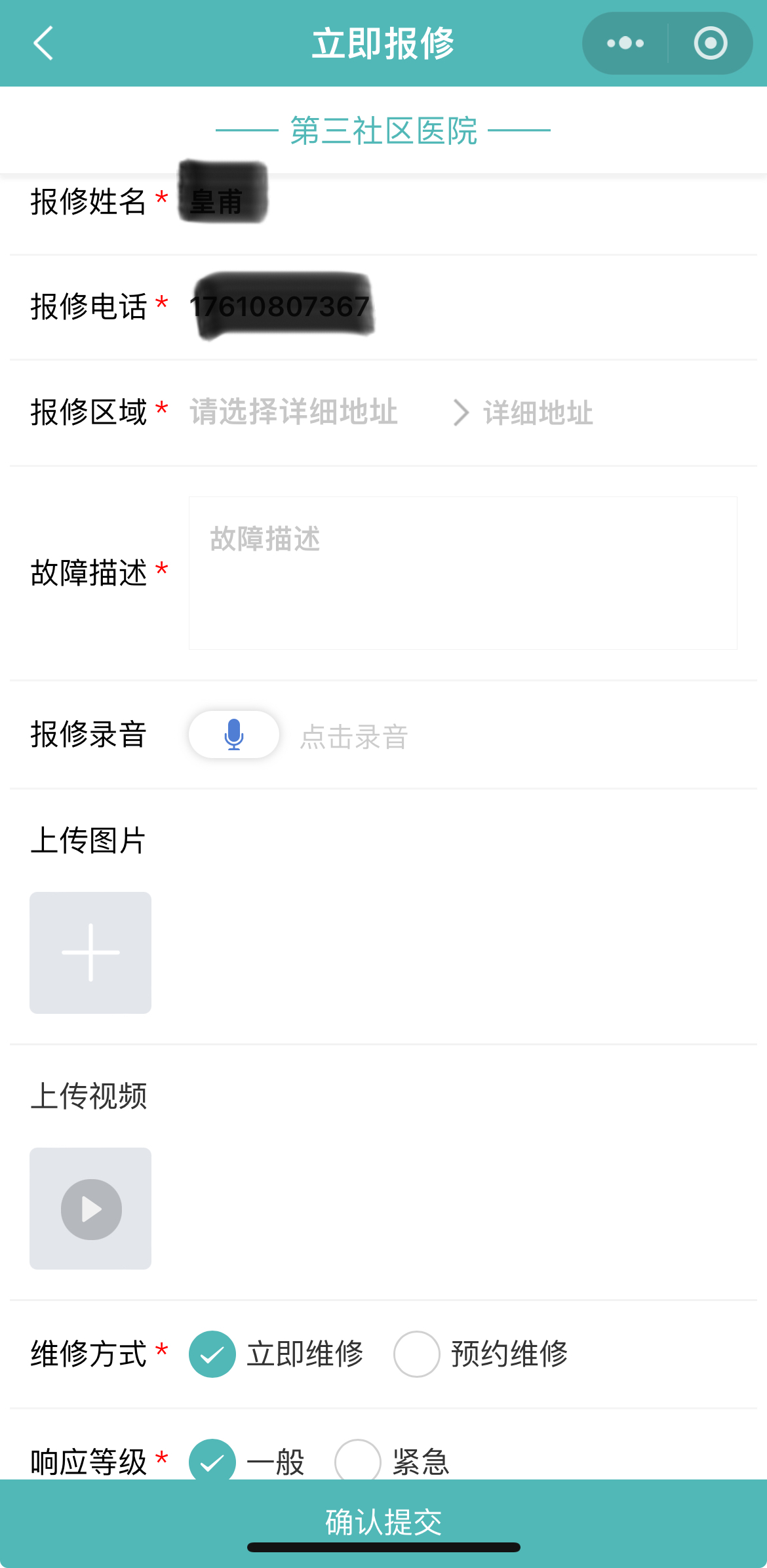Select the 预约维修 repair option
The width and height of the screenshot is (767, 1568).
click(417, 1354)
